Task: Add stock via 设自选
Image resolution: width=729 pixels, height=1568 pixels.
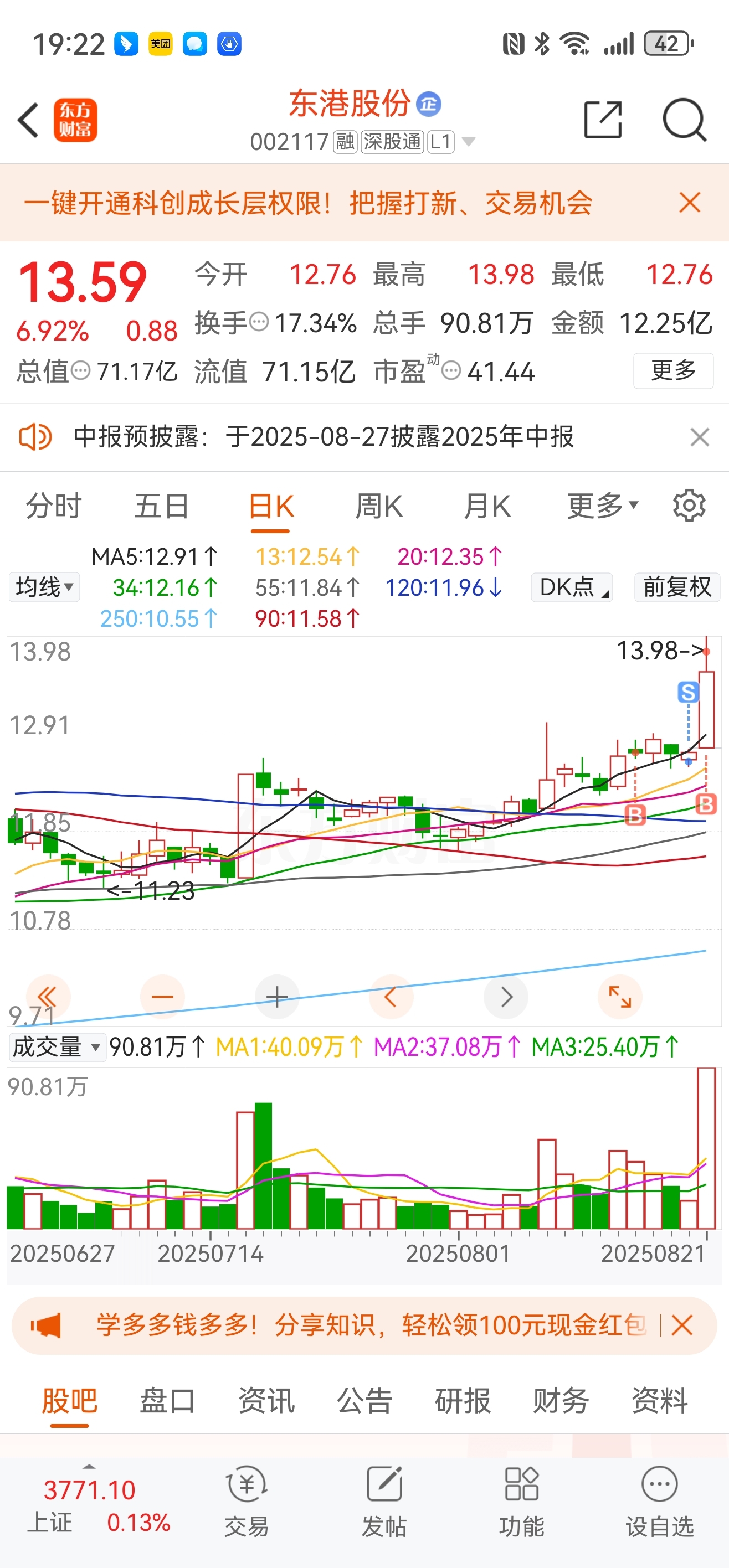Action: [x=660, y=1501]
